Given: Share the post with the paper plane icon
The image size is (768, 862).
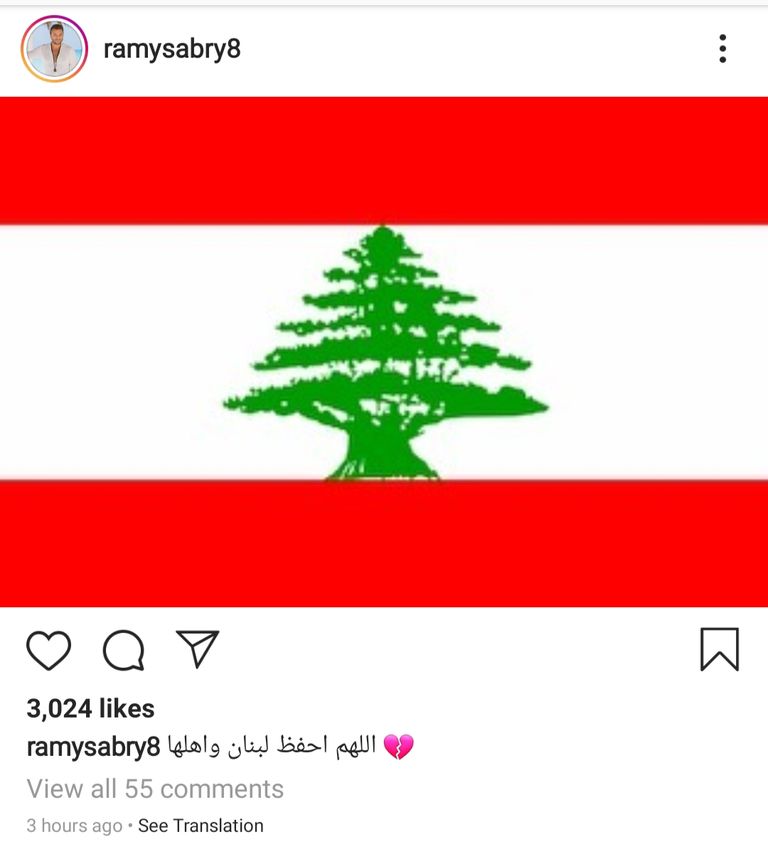Looking at the screenshot, I should [198, 650].
